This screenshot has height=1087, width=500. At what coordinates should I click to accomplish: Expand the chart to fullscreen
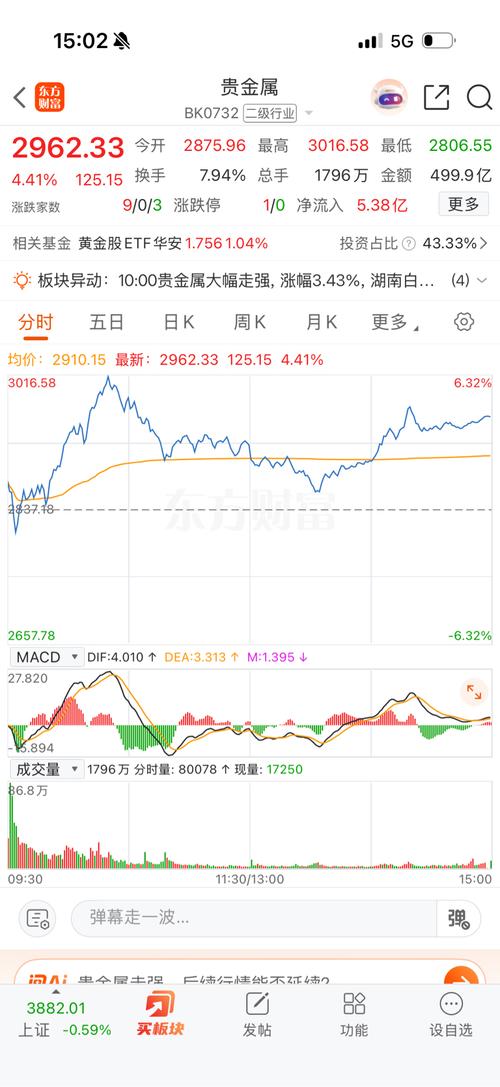click(x=474, y=691)
